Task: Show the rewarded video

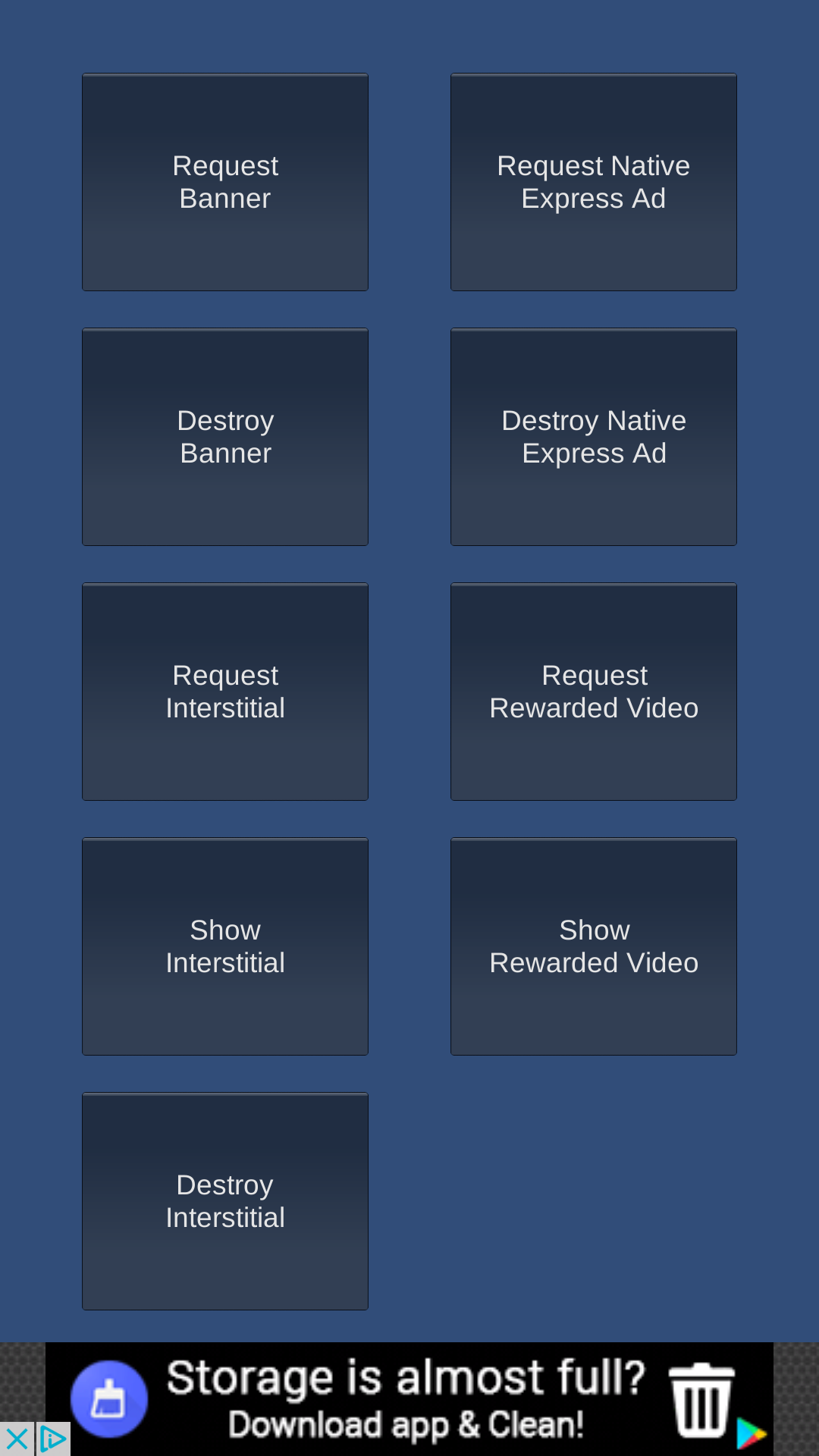Action: click(x=594, y=946)
